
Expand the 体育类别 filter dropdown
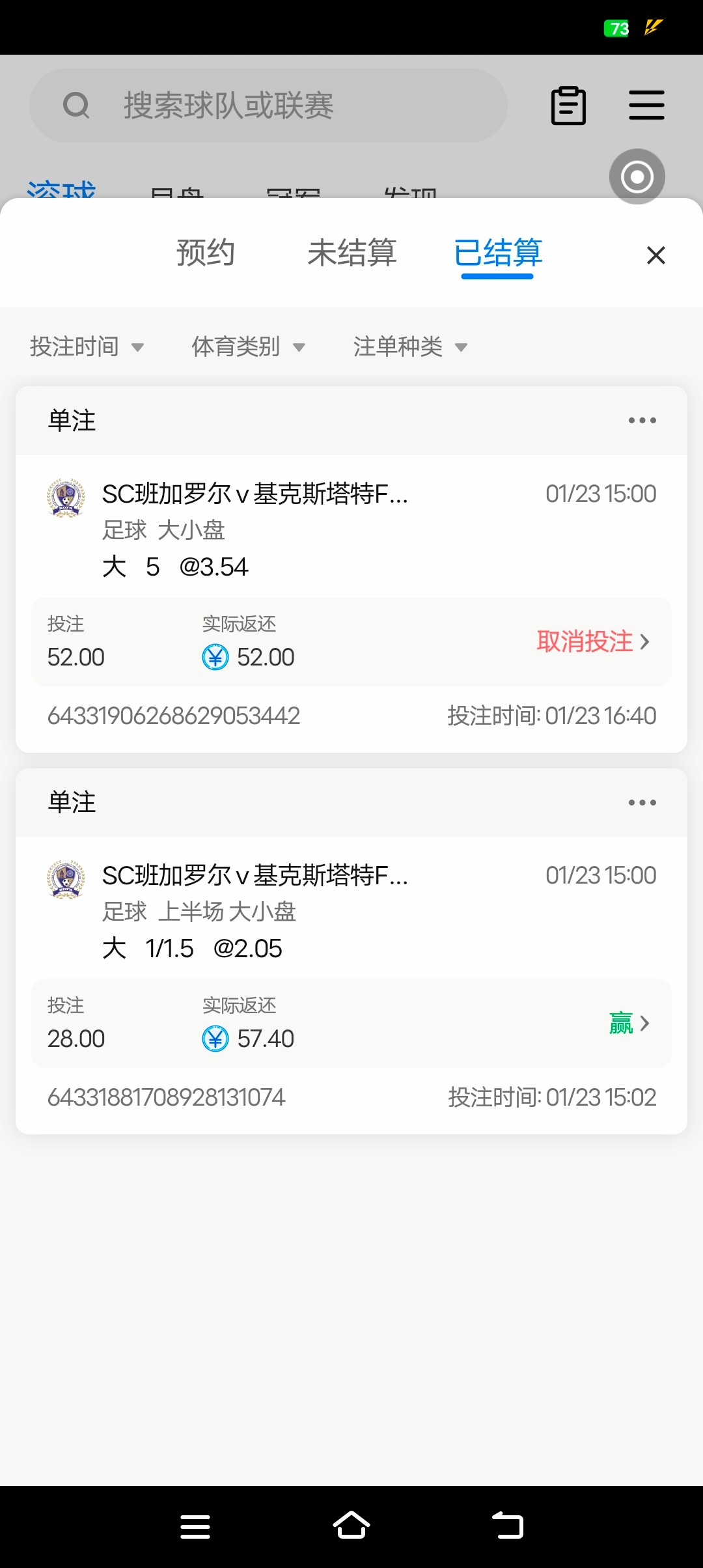[x=248, y=347]
